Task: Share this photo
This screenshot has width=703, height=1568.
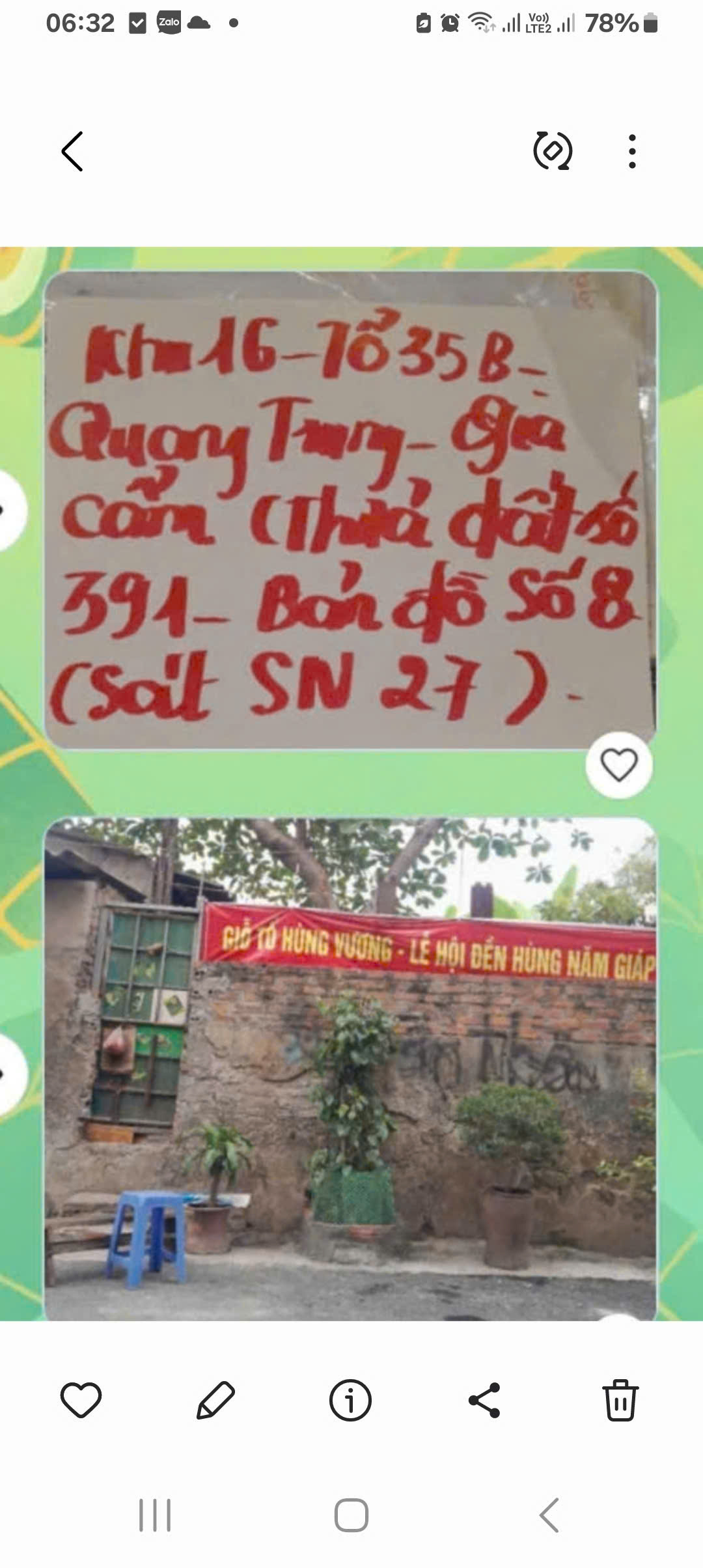Action: pyautogui.click(x=485, y=1399)
